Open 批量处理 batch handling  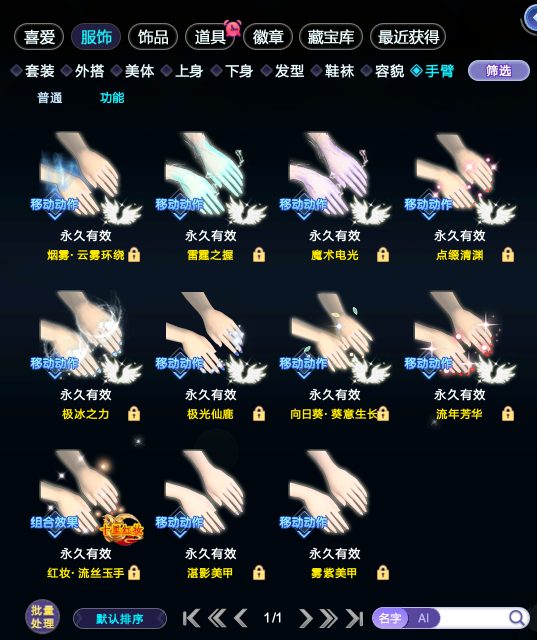42,617
